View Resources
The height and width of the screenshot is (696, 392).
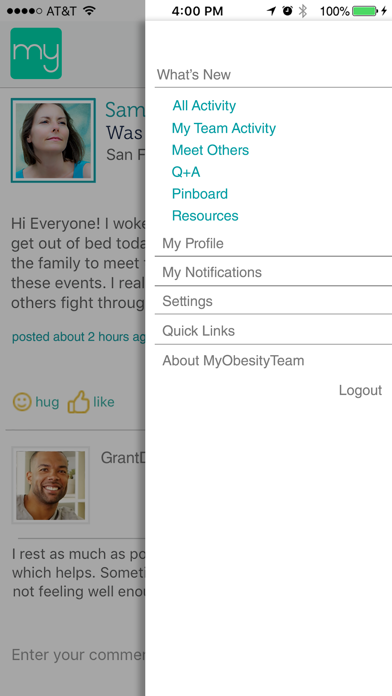click(x=205, y=216)
